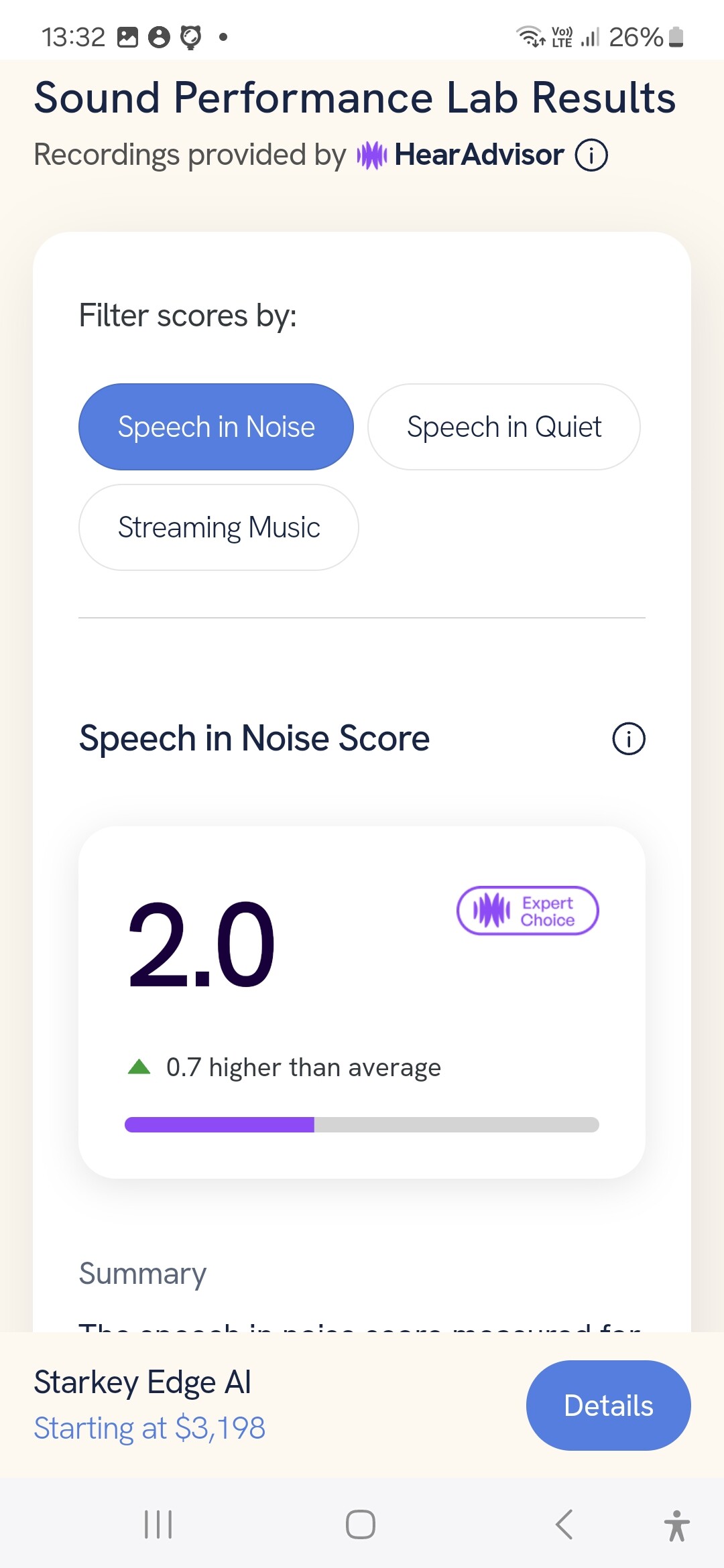Open the recent apps view
Image resolution: width=724 pixels, height=1568 pixels.
coord(159,1524)
